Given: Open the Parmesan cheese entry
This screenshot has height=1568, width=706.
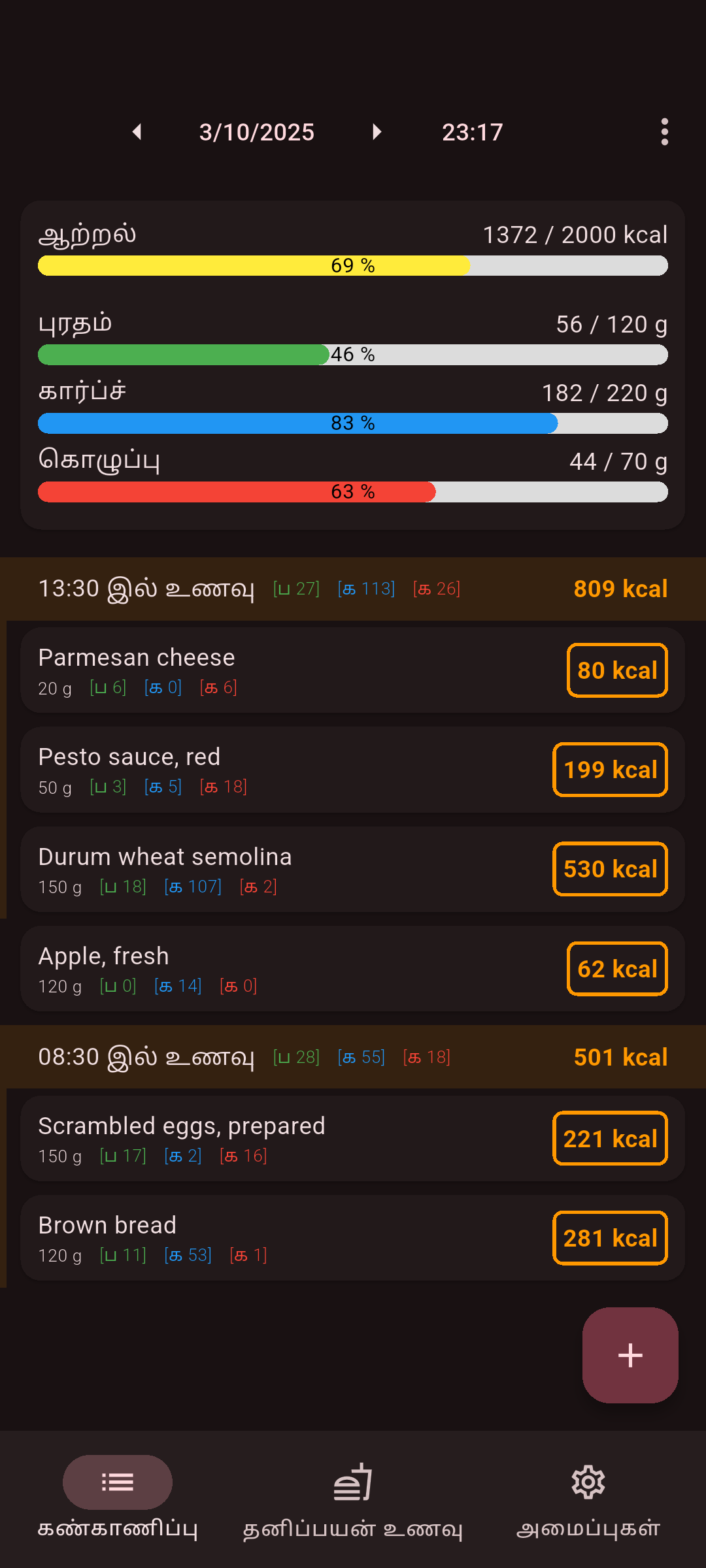Looking at the screenshot, I should (x=294, y=670).
